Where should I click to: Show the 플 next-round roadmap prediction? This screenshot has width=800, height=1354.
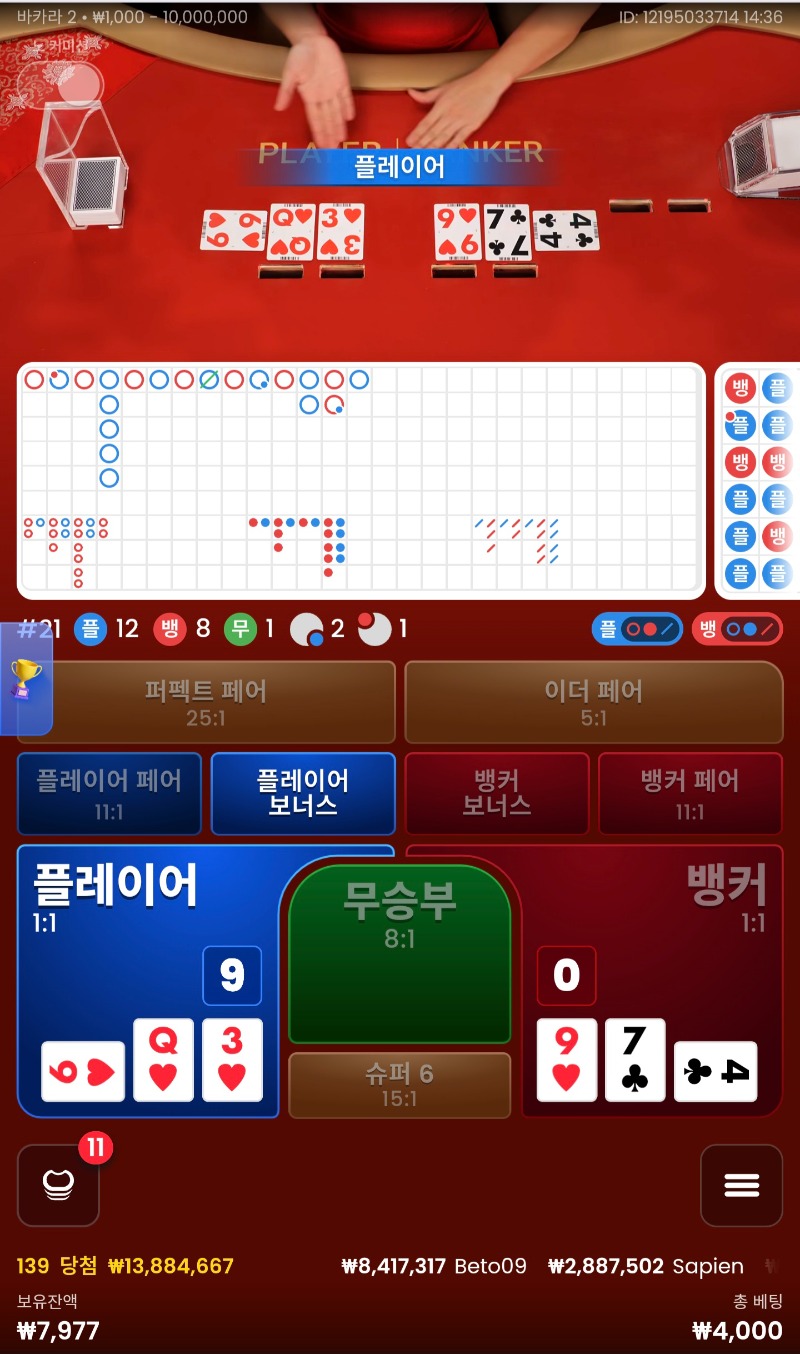[637, 629]
